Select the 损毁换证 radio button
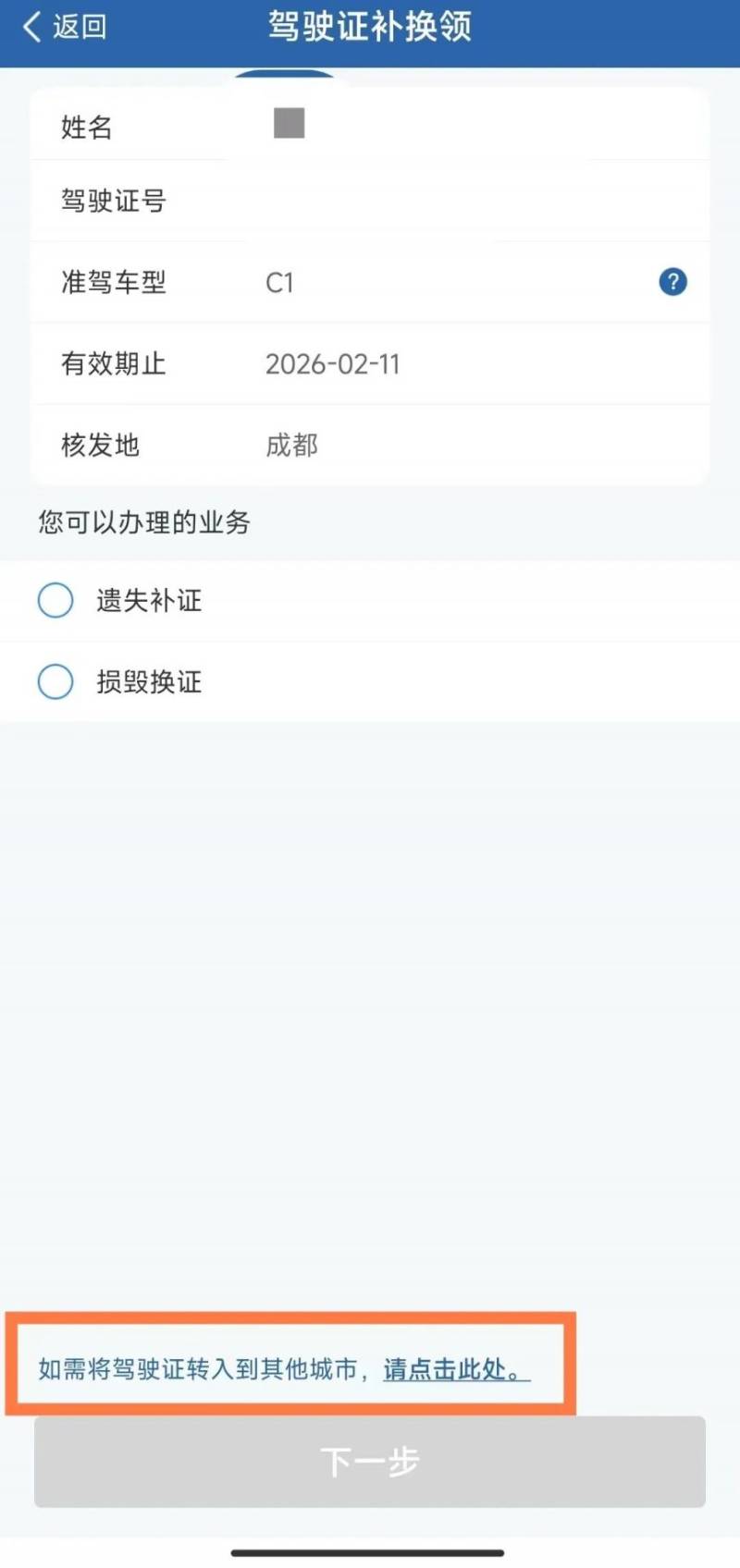Image resolution: width=740 pixels, height=1568 pixels. [x=55, y=681]
